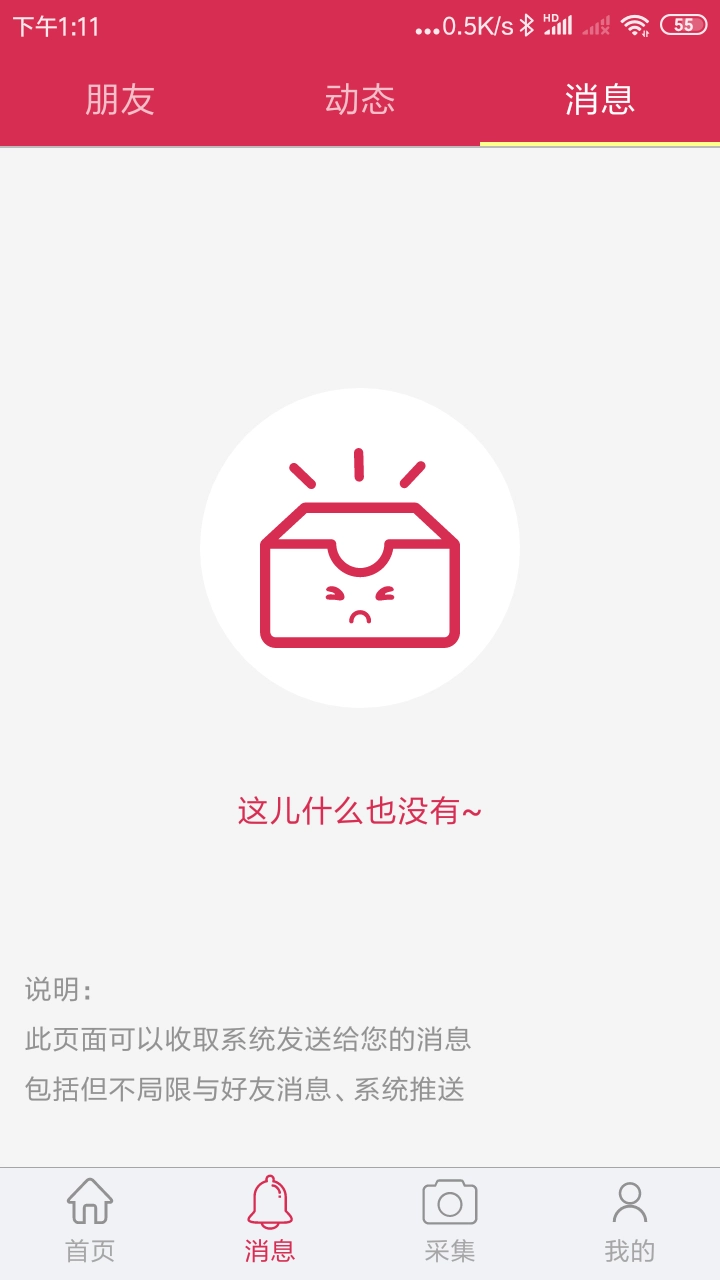Open the 动态 tab

[x=360, y=100]
